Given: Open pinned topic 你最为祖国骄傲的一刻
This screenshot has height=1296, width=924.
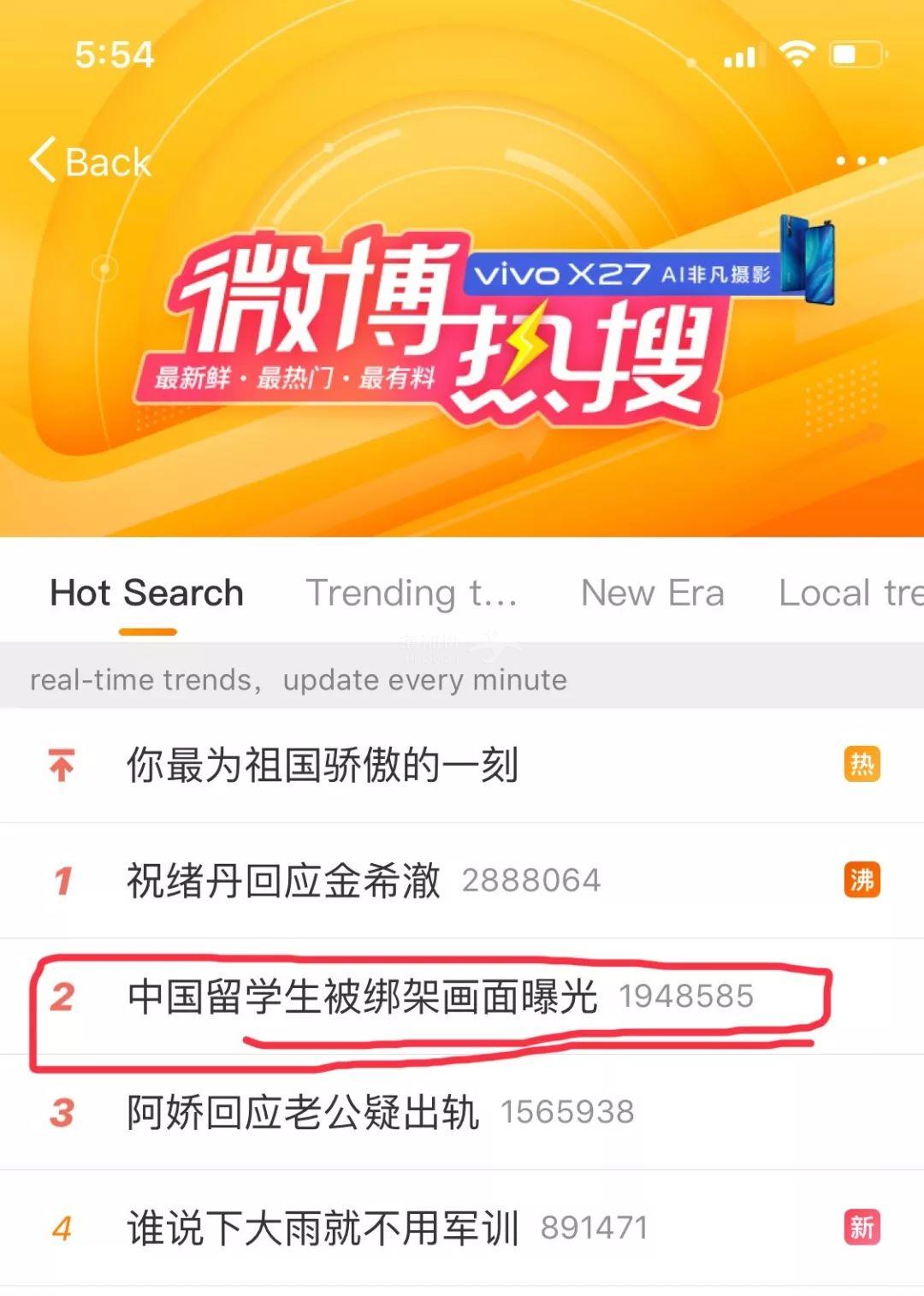Looking at the screenshot, I should pyautogui.click(x=323, y=765).
